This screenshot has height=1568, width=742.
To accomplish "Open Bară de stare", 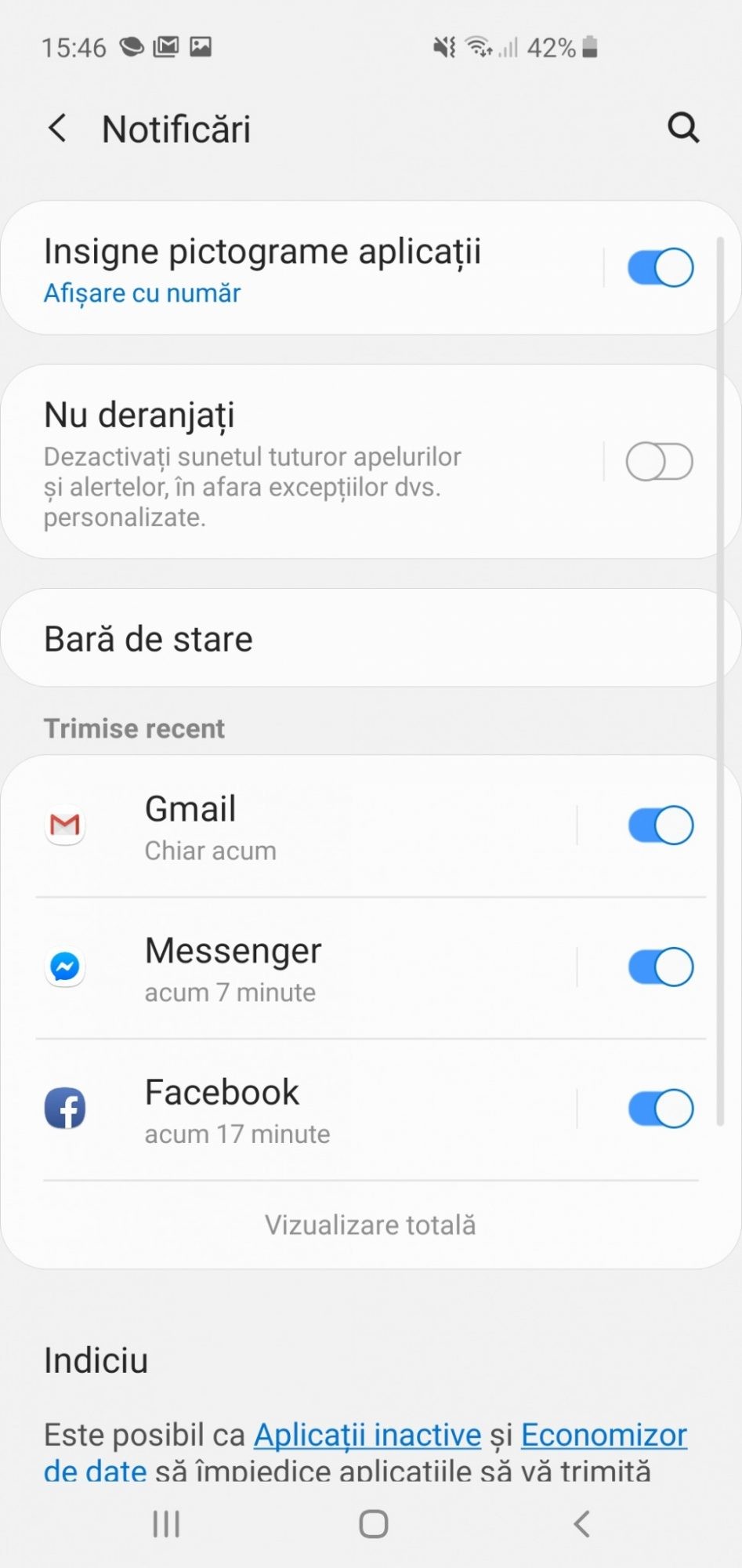I will [x=360, y=639].
